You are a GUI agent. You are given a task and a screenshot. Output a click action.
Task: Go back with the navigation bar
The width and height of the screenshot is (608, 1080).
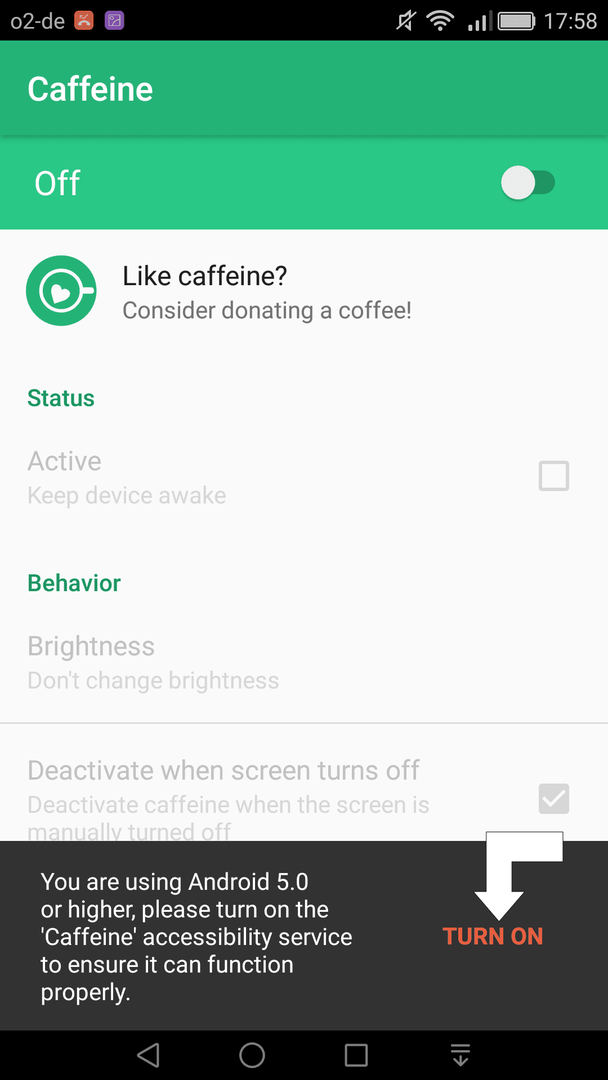pyautogui.click(x=148, y=1055)
